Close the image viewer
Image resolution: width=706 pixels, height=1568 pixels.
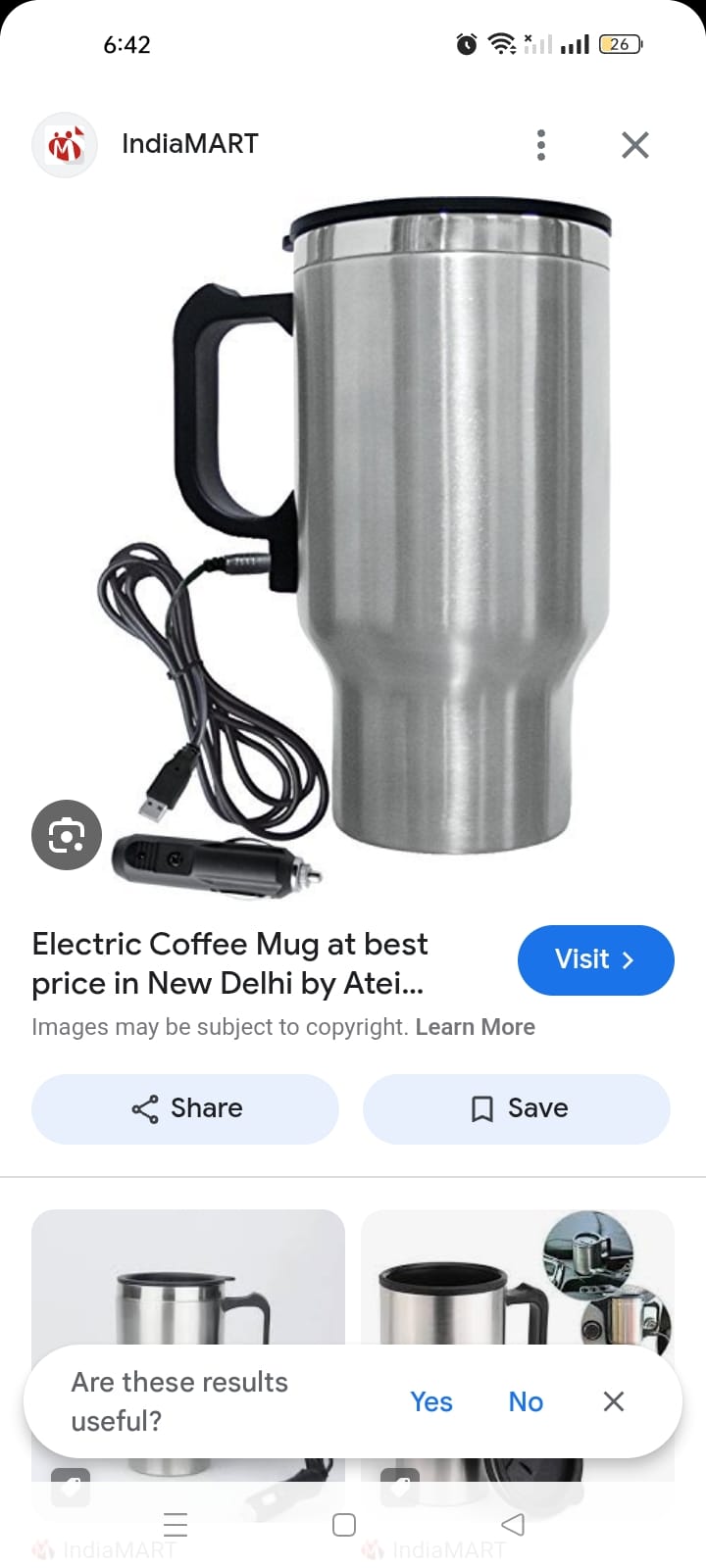click(x=634, y=145)
